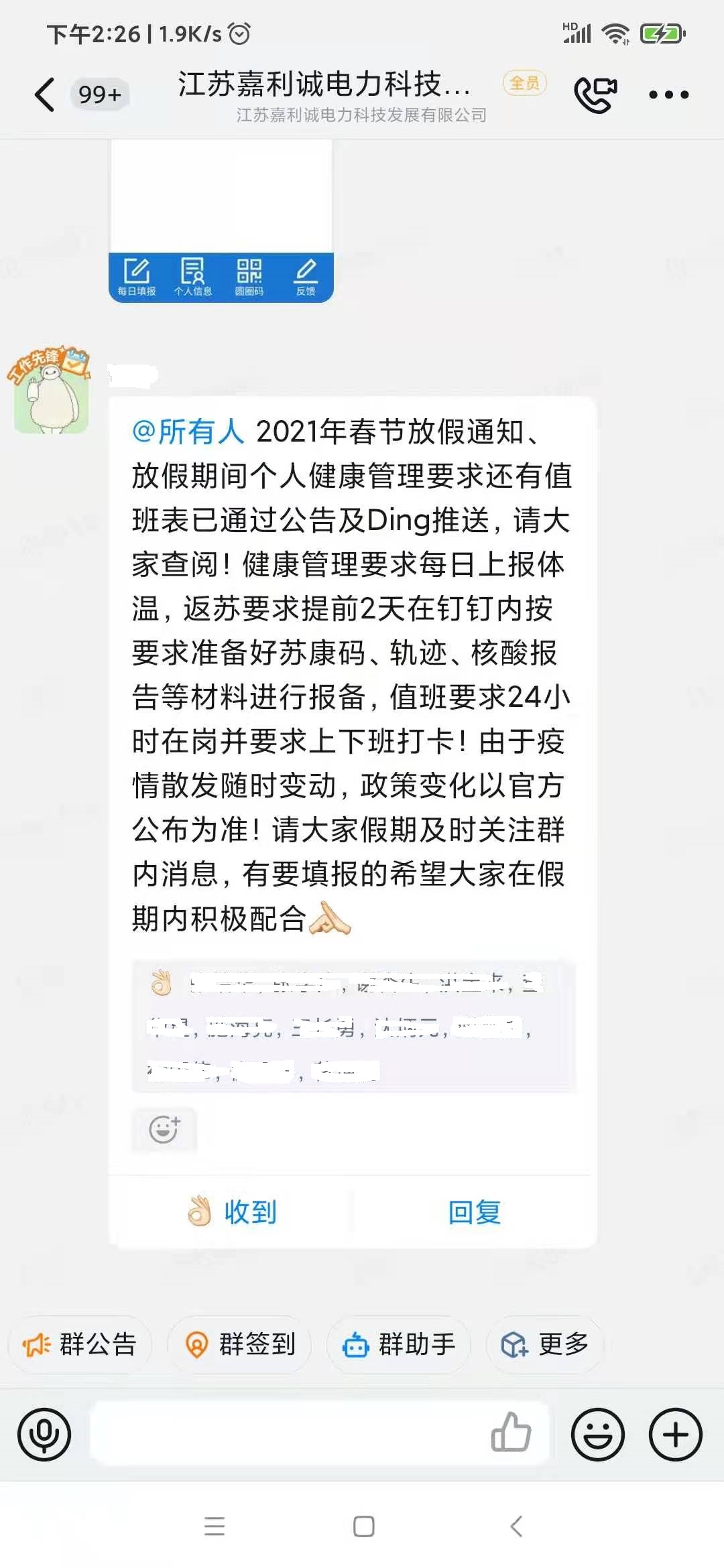724x1568 pixels.
Task: Open 群助手 group assistant
Action: click(x=399, y=1344)
